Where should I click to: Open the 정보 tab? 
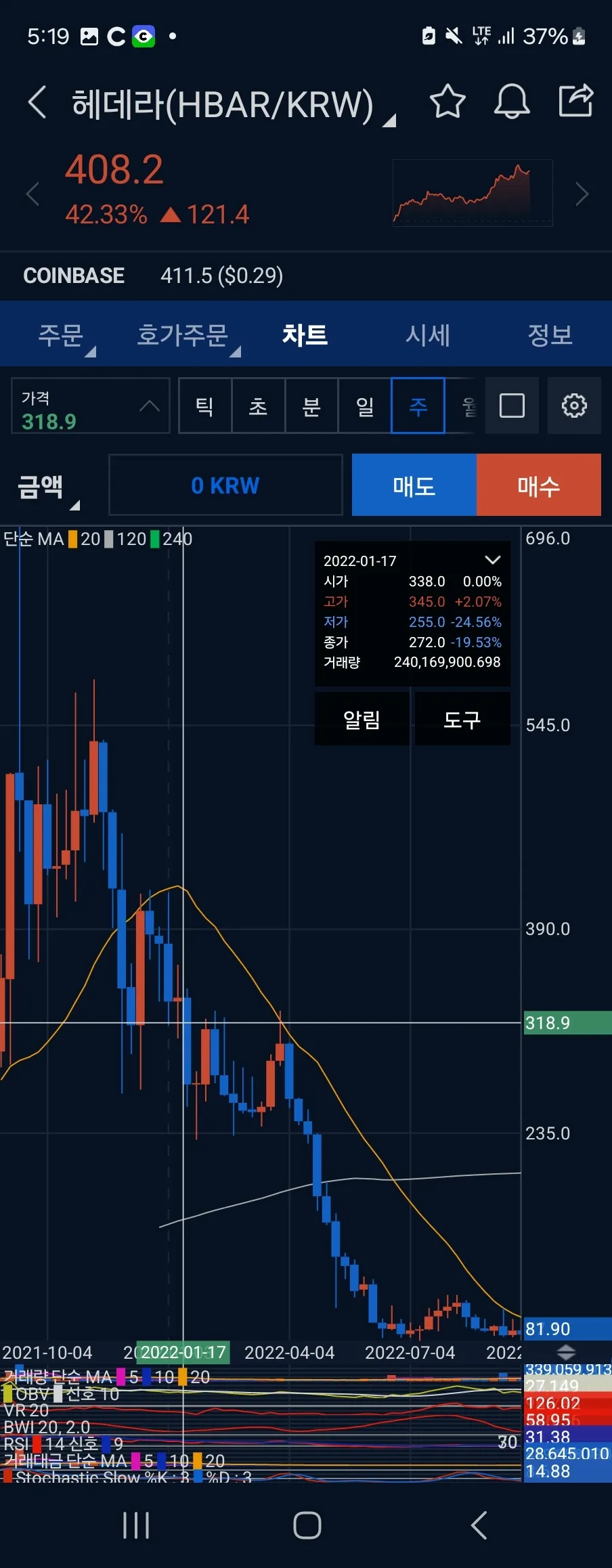(x=550, y=335)
